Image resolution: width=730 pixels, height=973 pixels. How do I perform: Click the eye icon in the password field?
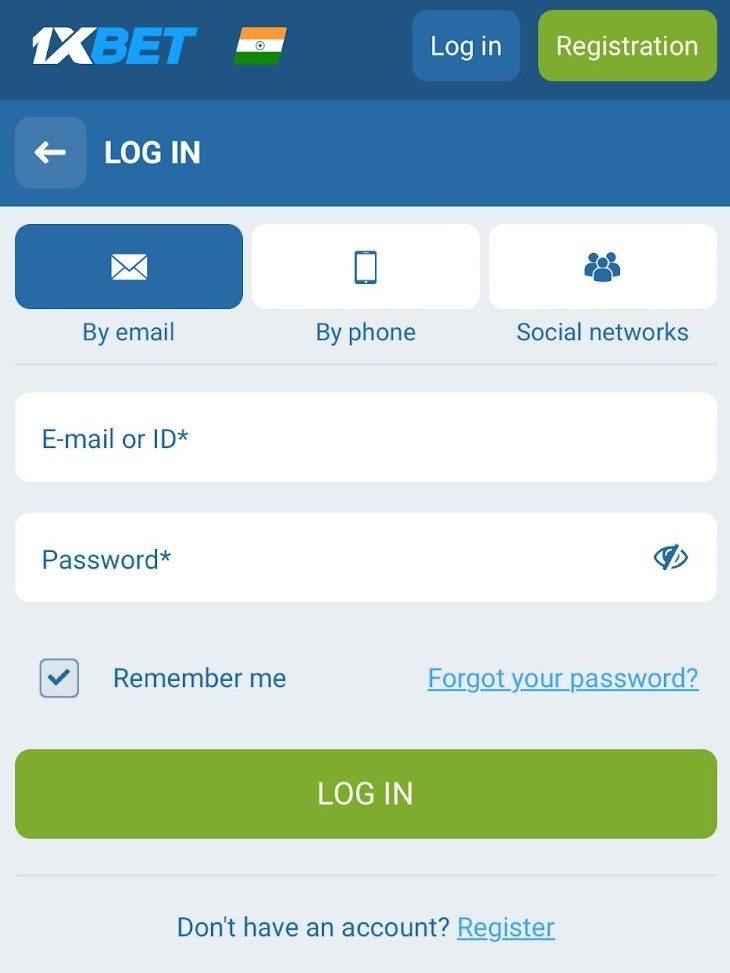coord(672,559)
